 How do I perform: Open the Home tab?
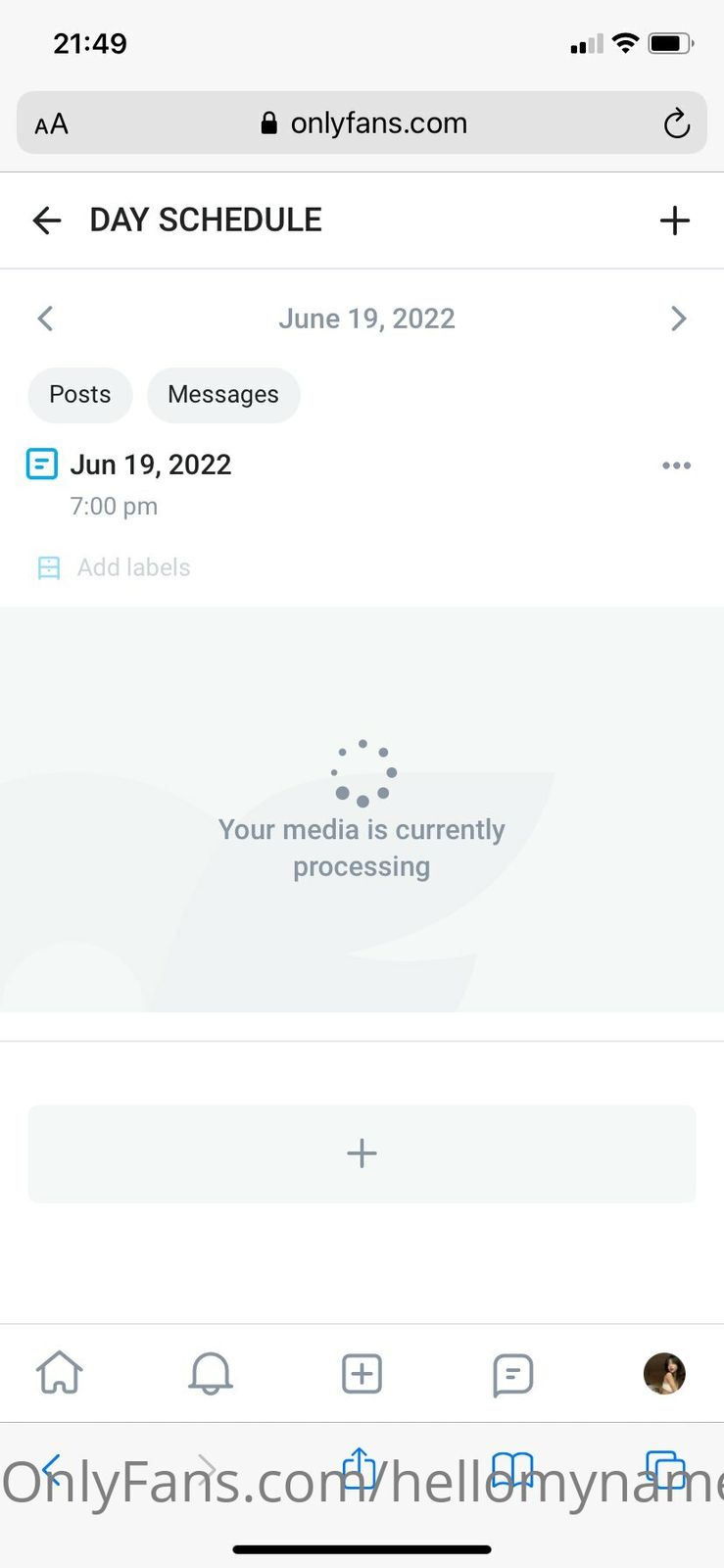(60, 1373)
